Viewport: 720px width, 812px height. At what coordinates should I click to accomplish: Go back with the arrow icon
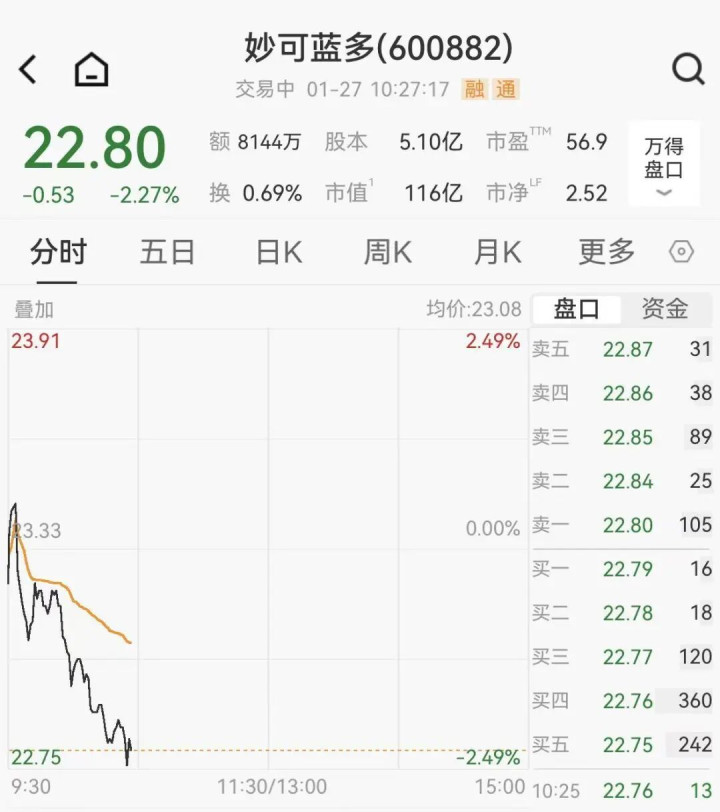point(28,69)
